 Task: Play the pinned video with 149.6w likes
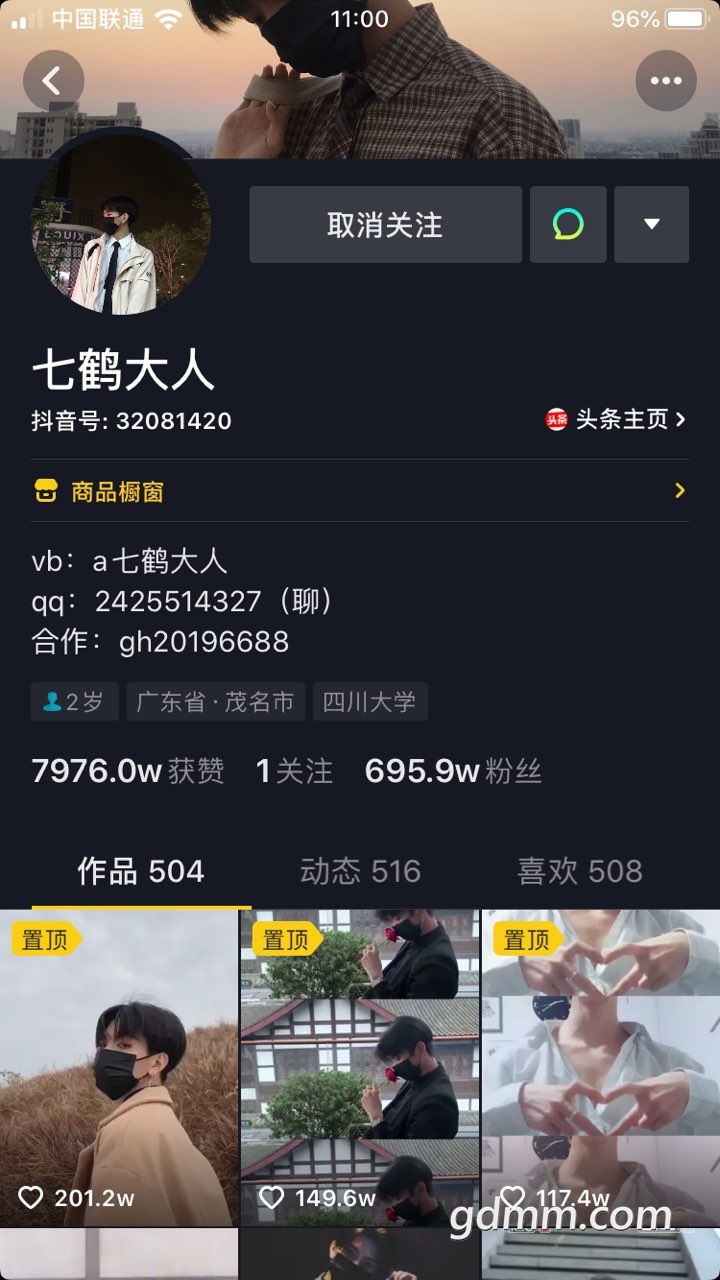[x=360, y=1067]
